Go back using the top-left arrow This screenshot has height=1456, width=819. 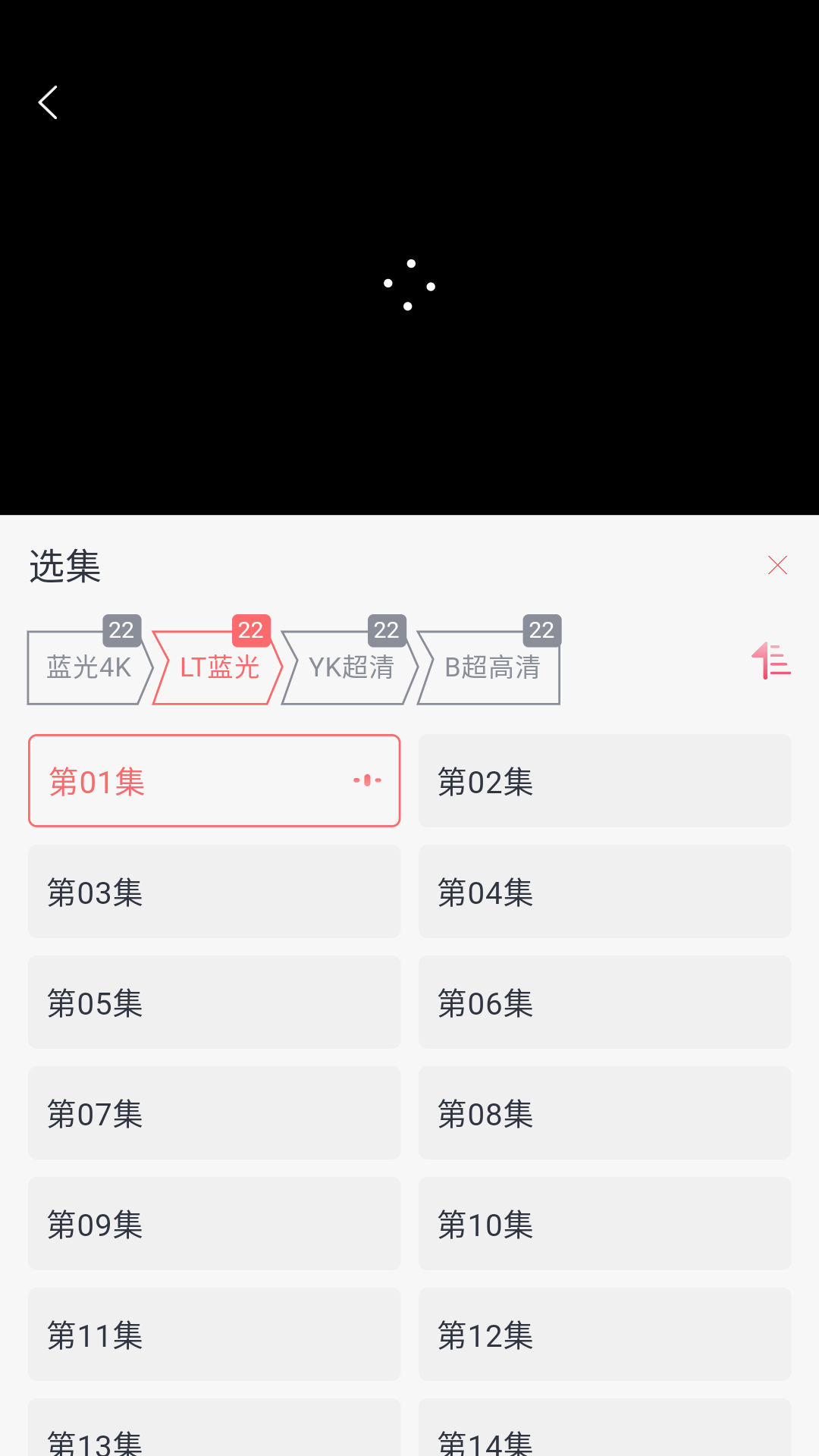48,102
